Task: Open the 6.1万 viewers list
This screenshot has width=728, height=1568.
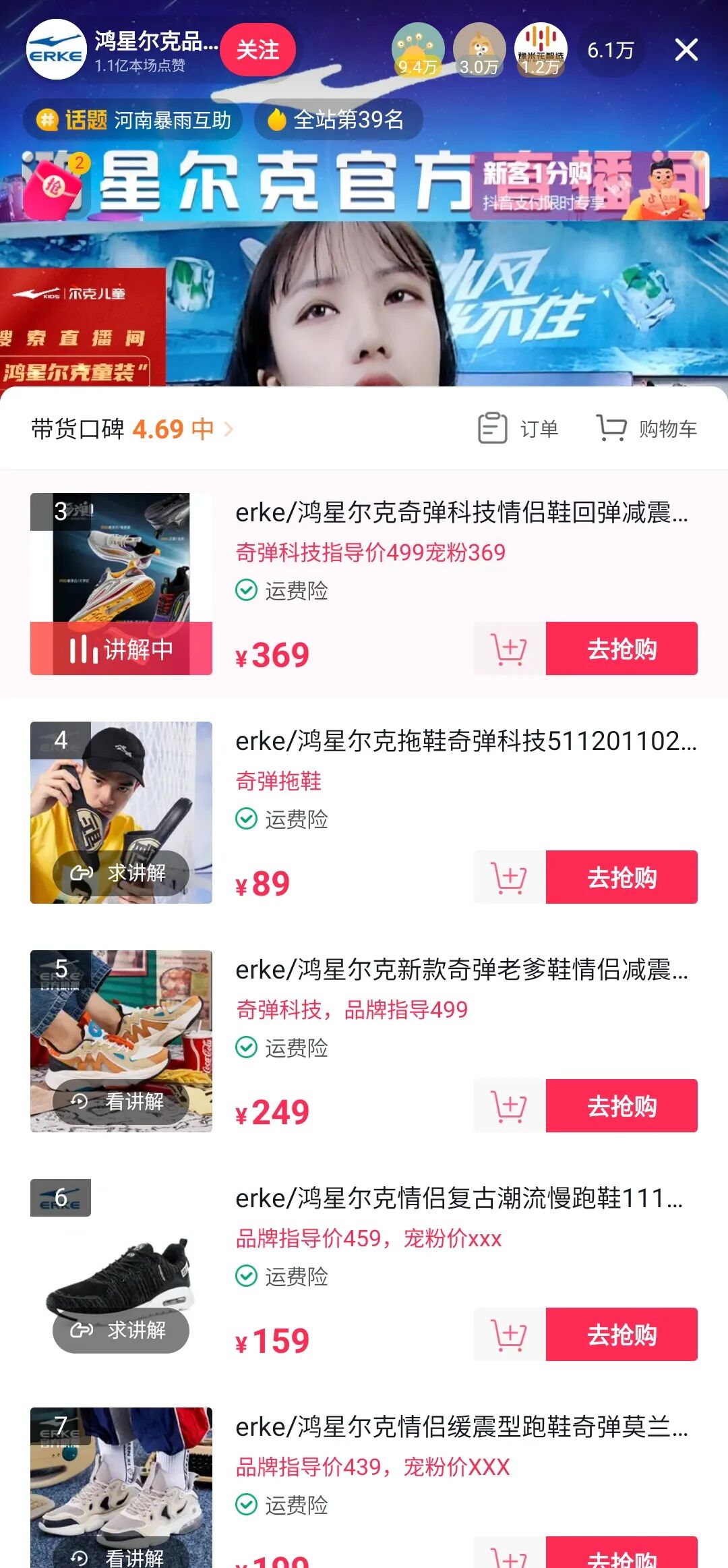Action: [611, 50]
